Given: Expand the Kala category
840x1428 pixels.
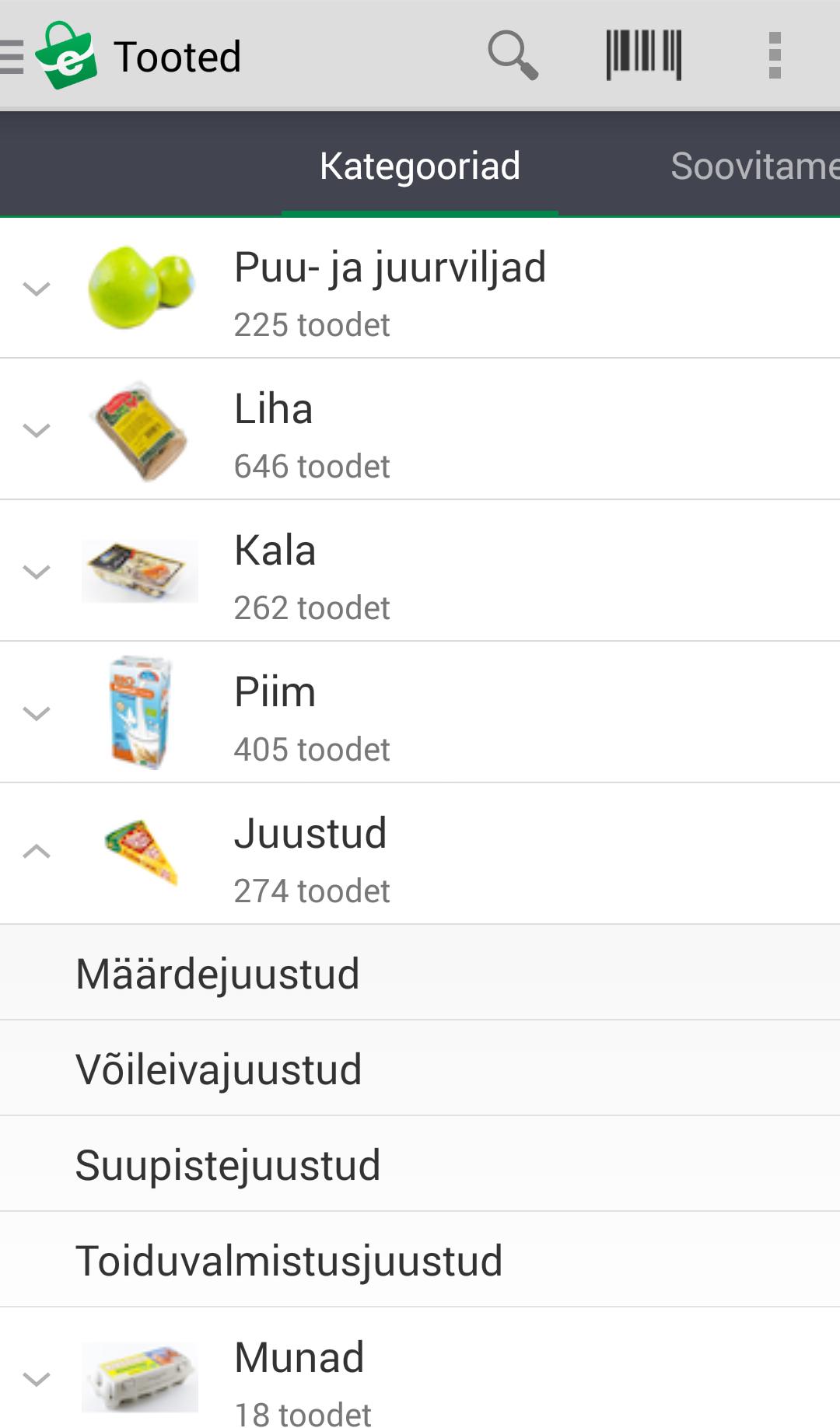Looking at the screenshot, I should [37, 572].
